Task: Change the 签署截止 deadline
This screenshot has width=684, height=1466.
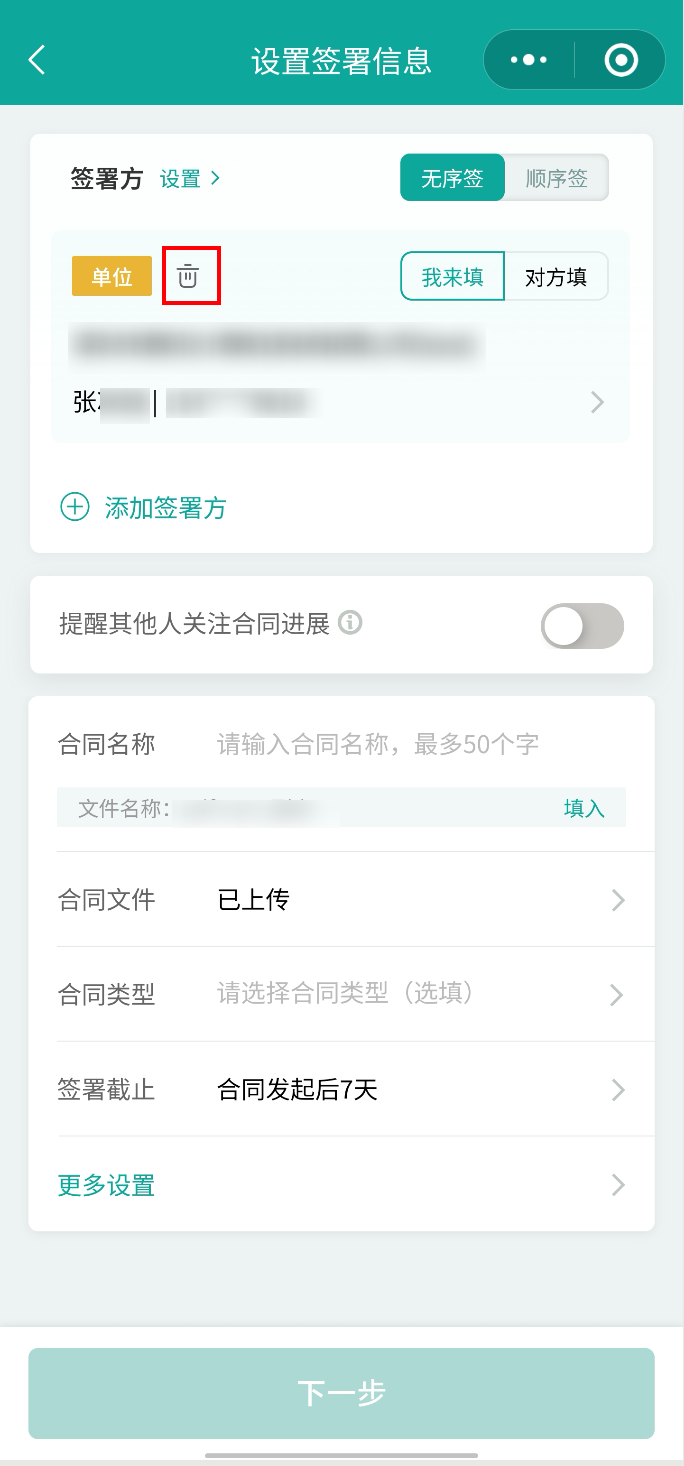Action: click(x=342, y=1089)
